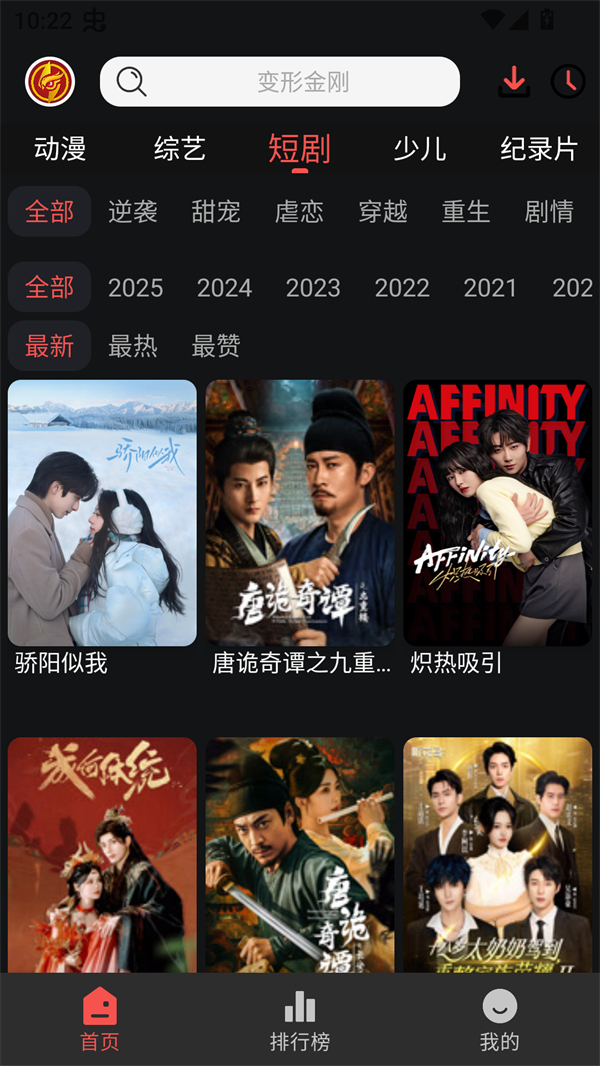Screen dimensions: 600x1066
Task: Go to the 我的 profile tab
Action: click(x=499, y=1020)
